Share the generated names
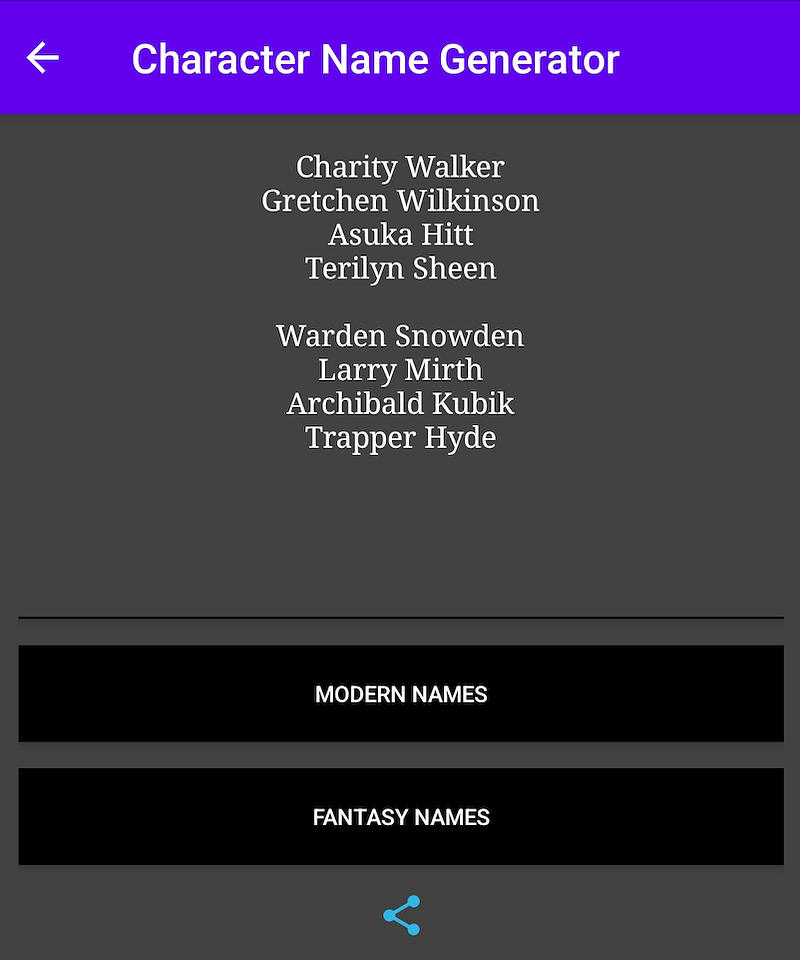The width and height of the screenshot is (800, 960). point(401,916)
